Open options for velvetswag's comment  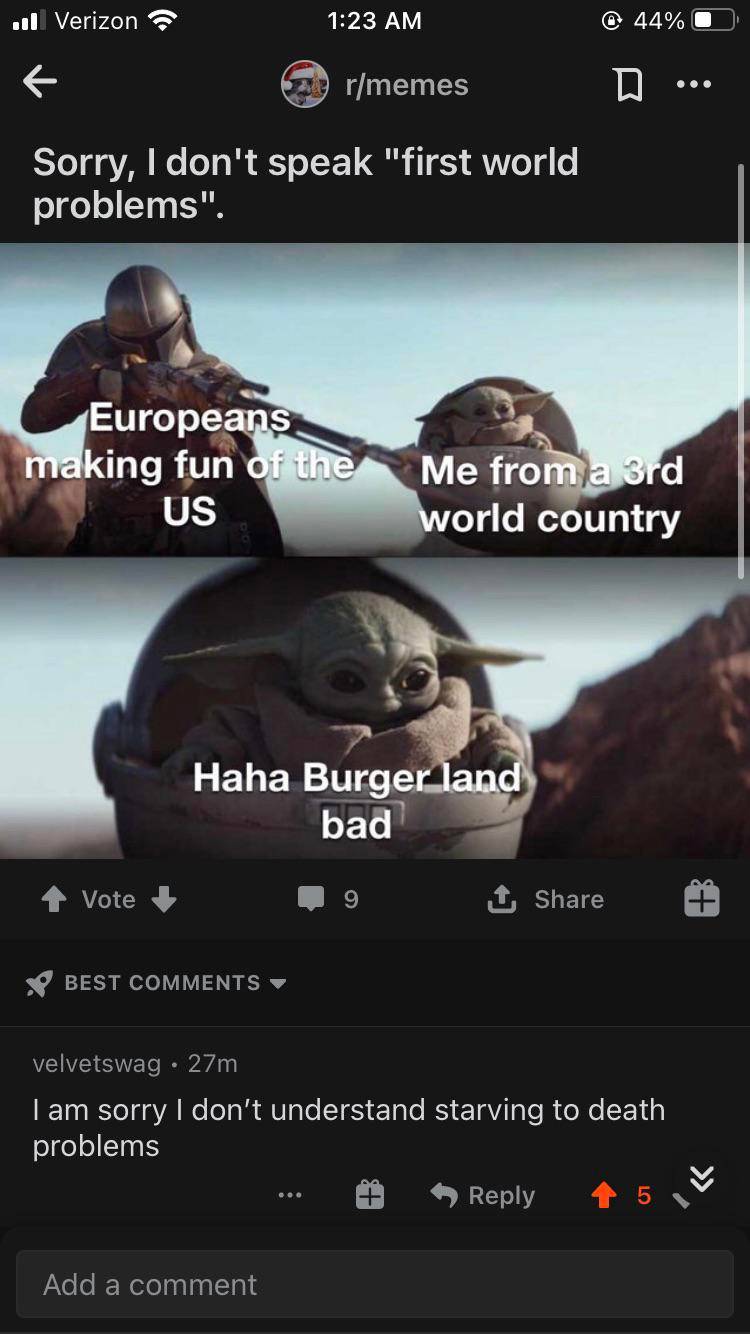[x=290, y=1195]
